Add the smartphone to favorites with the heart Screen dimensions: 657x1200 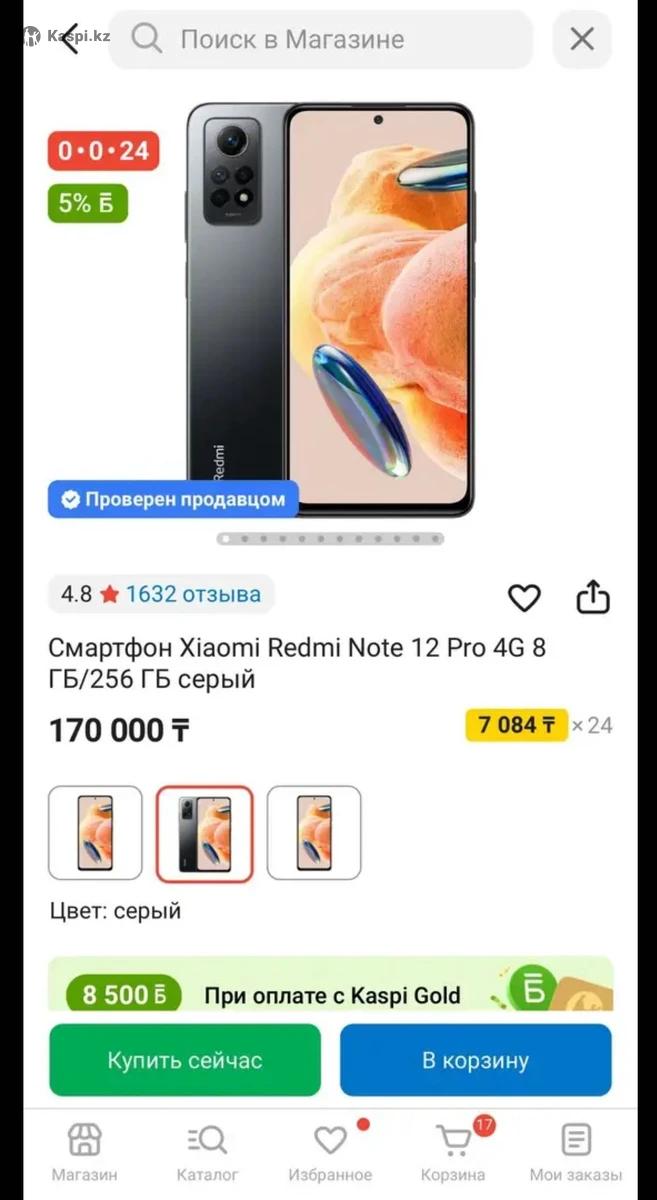pyautogui.click(x=524, y=598)
